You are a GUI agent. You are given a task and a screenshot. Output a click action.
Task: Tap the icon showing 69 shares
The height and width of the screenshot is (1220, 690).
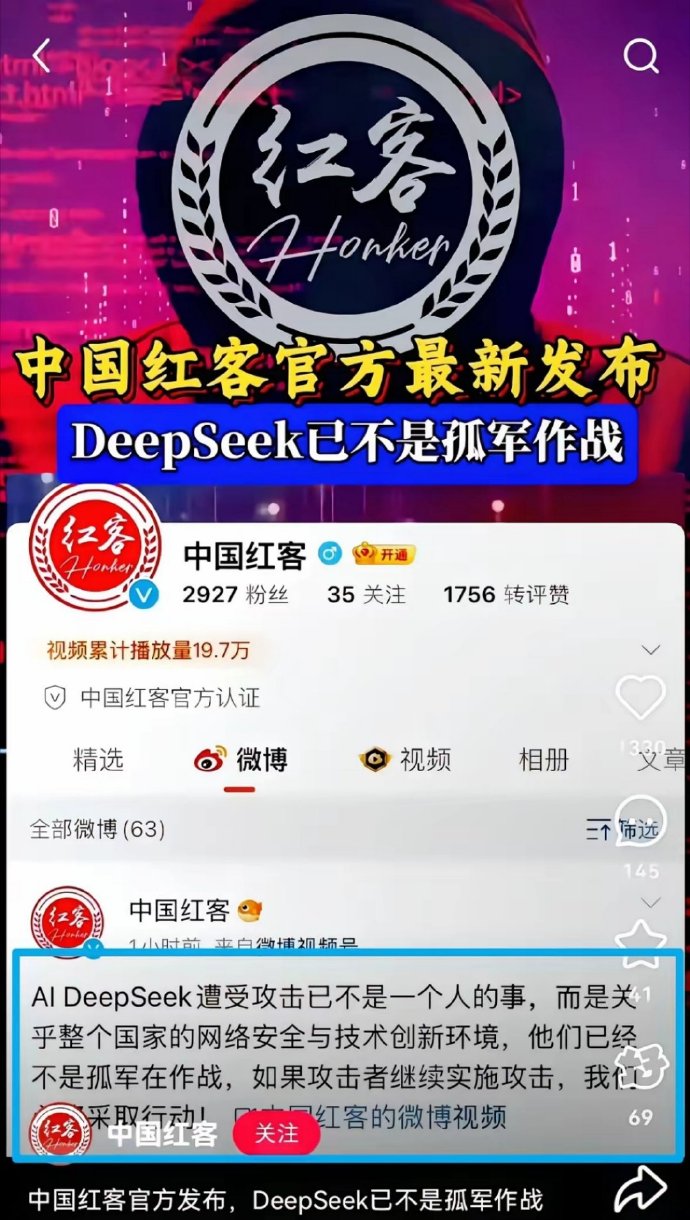640,1068
